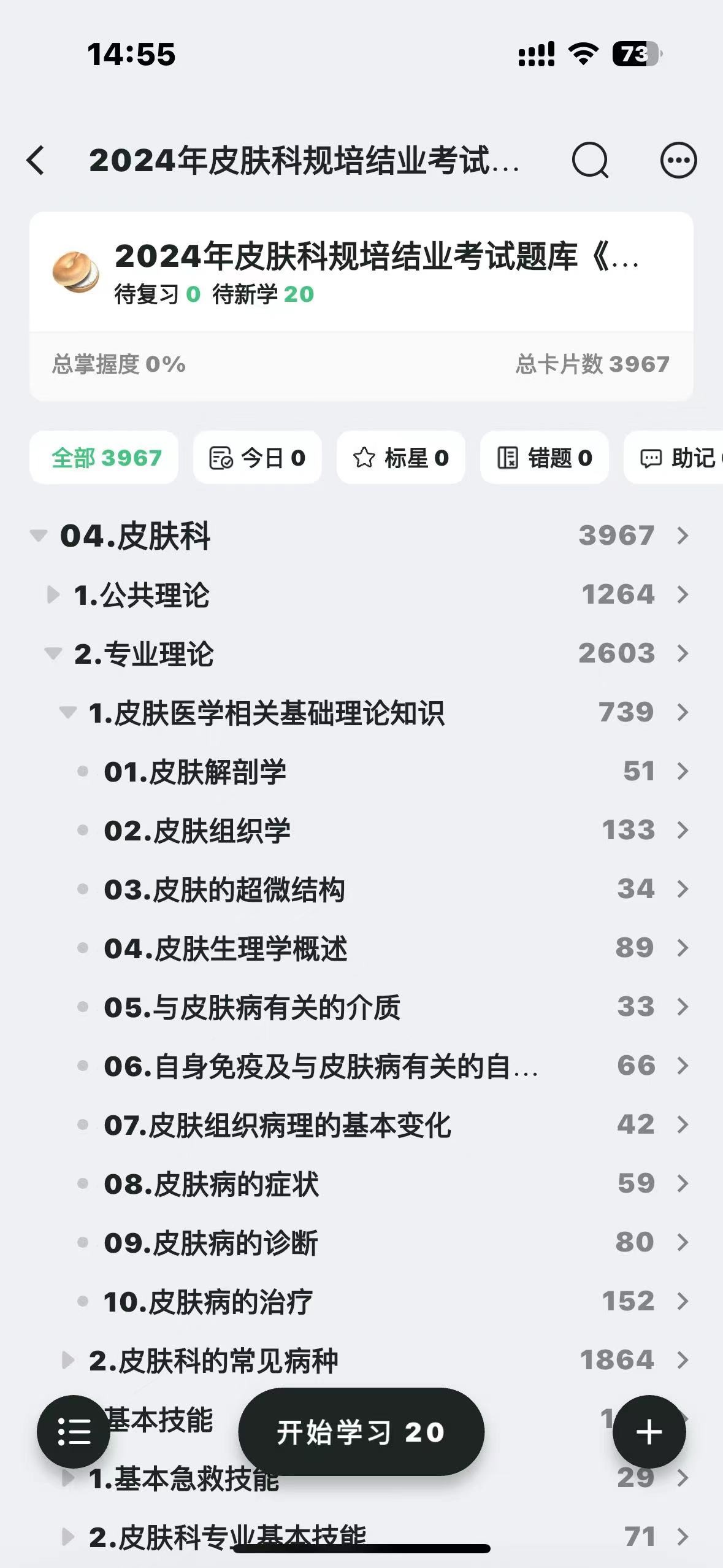
Task: Show starred cards via 标星 chip
Action: [400, 458]
